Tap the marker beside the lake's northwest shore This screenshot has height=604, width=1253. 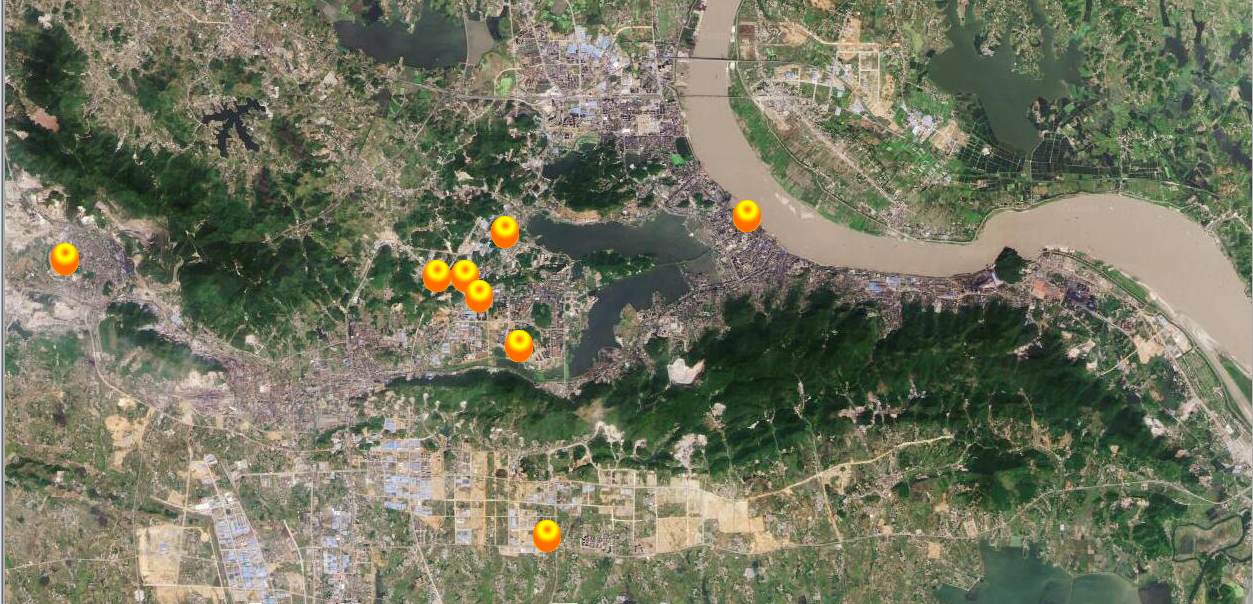[x=505, y=231]
